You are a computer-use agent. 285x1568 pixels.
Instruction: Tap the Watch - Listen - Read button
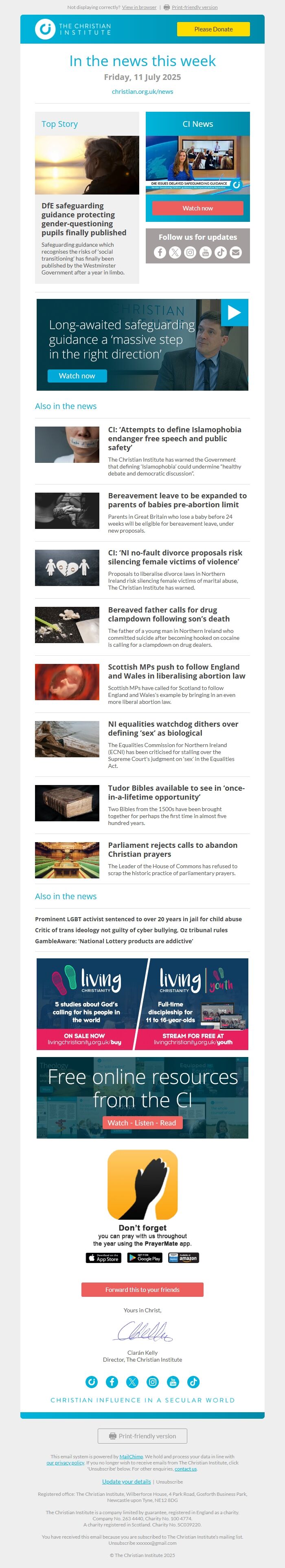coord(142,1122)
